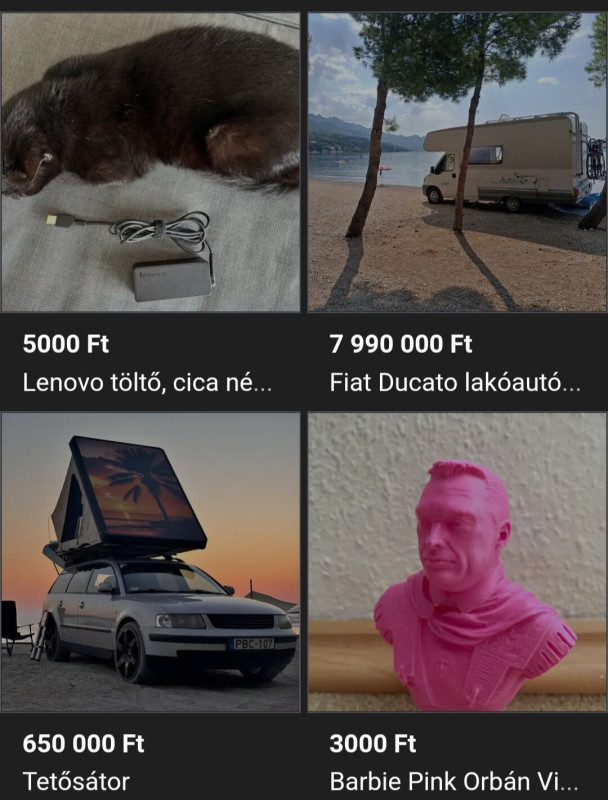Viewport: 608px width, 800px height.
Task: Open the Lenovo töltő listing for 5000 Ft
Action: click(x=150, y=163)
